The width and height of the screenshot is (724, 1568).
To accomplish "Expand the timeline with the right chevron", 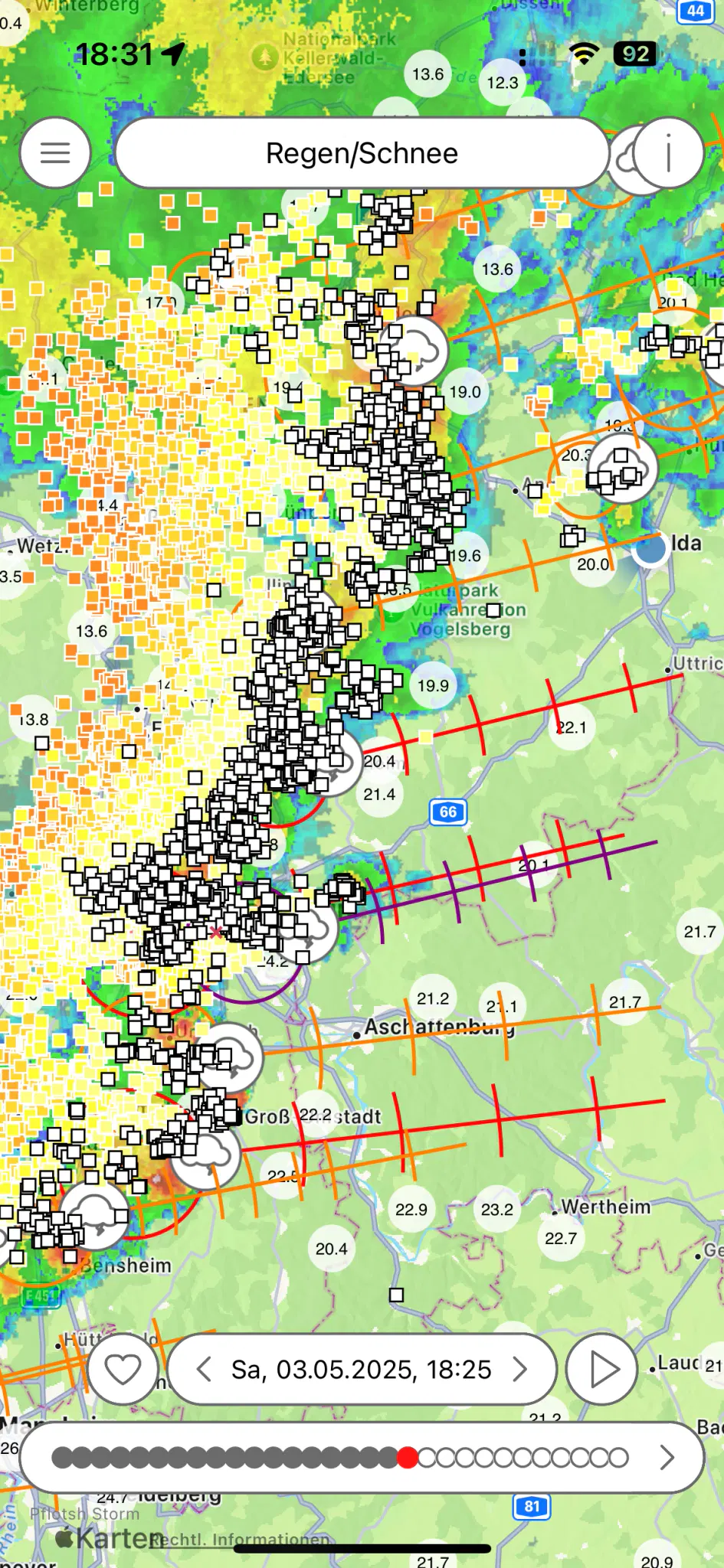I will click(x=667, y=1457).
